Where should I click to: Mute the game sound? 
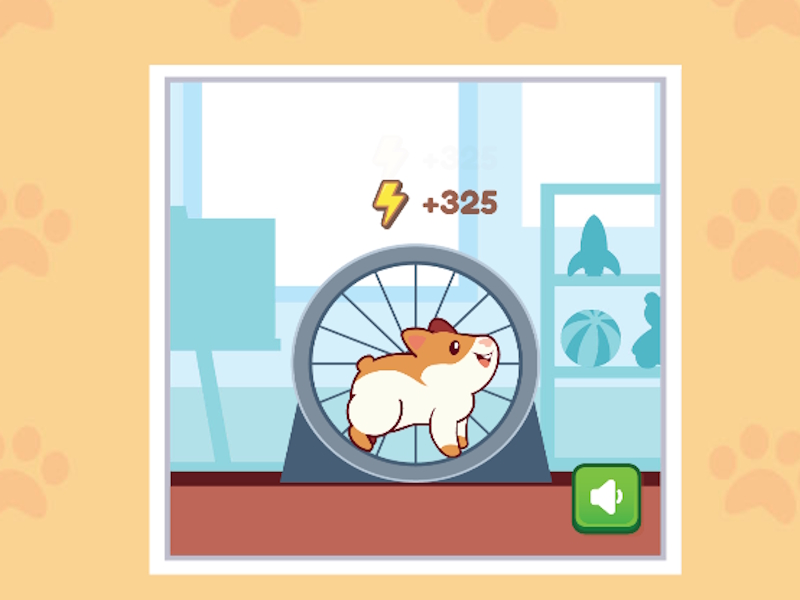click(606, 497)
